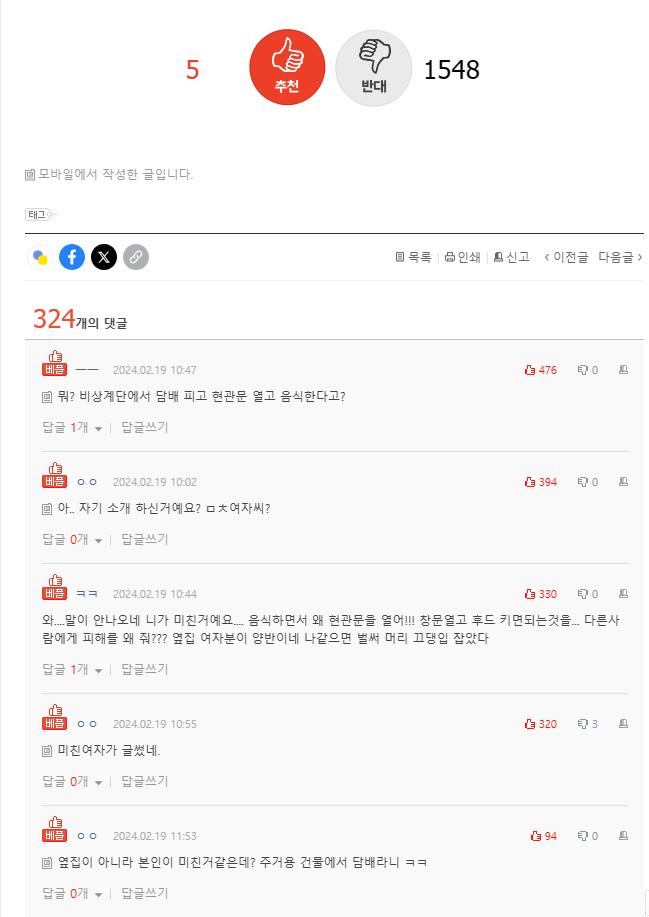
Task: Copy the post link
Action: [135, 257]
